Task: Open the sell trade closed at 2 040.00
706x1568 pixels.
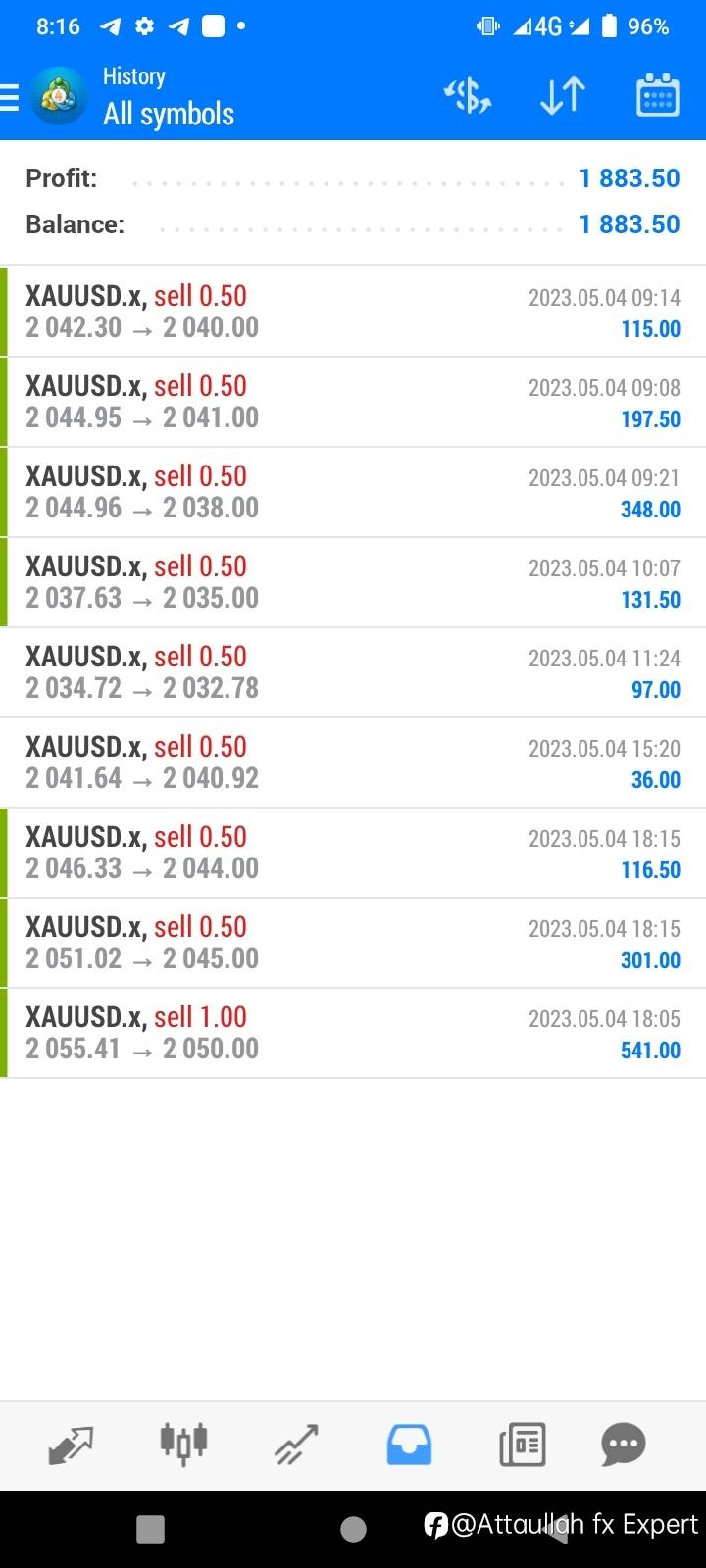Action: (353, 312)
